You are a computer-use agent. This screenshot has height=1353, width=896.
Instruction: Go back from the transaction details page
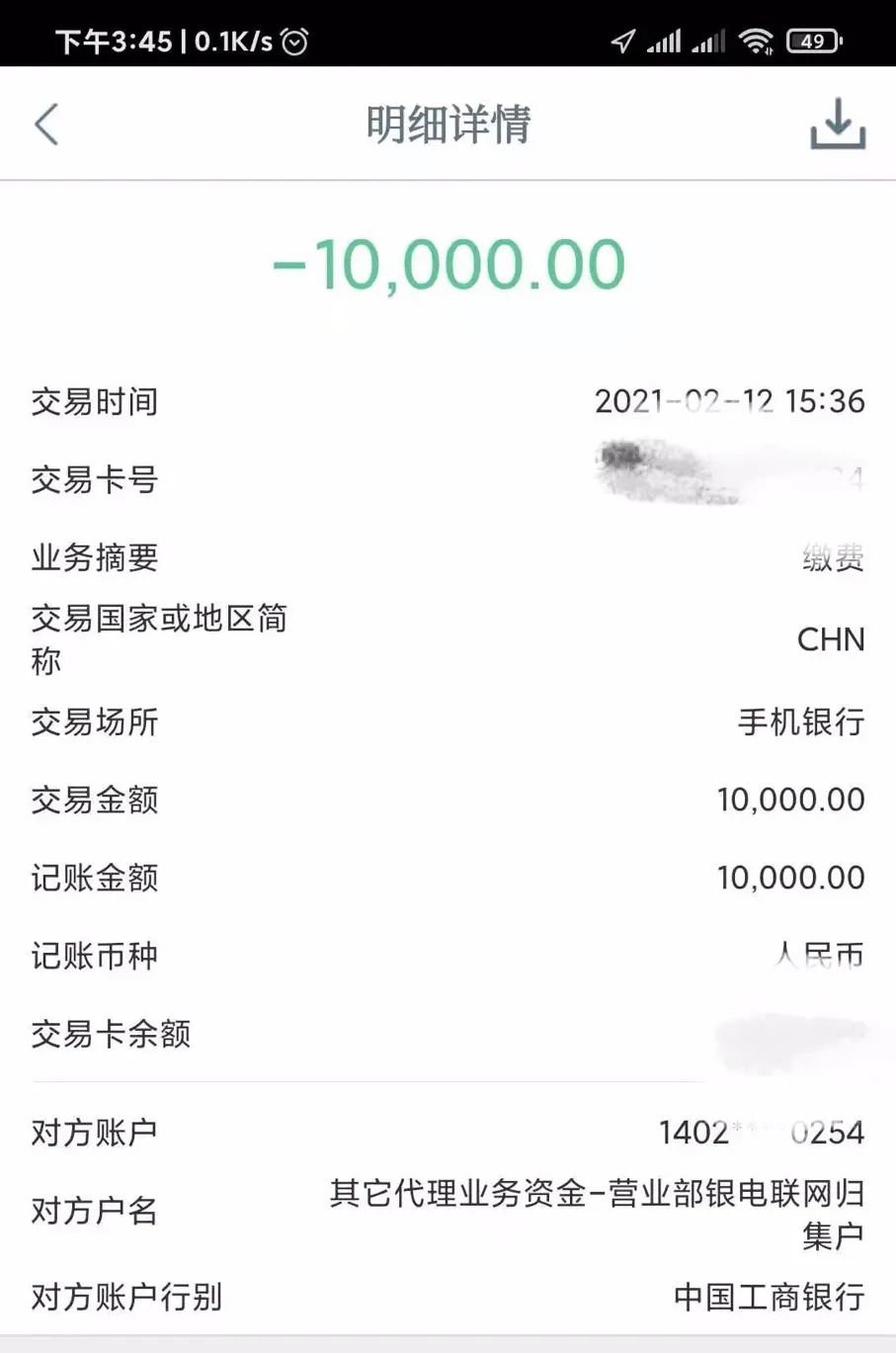46,125
